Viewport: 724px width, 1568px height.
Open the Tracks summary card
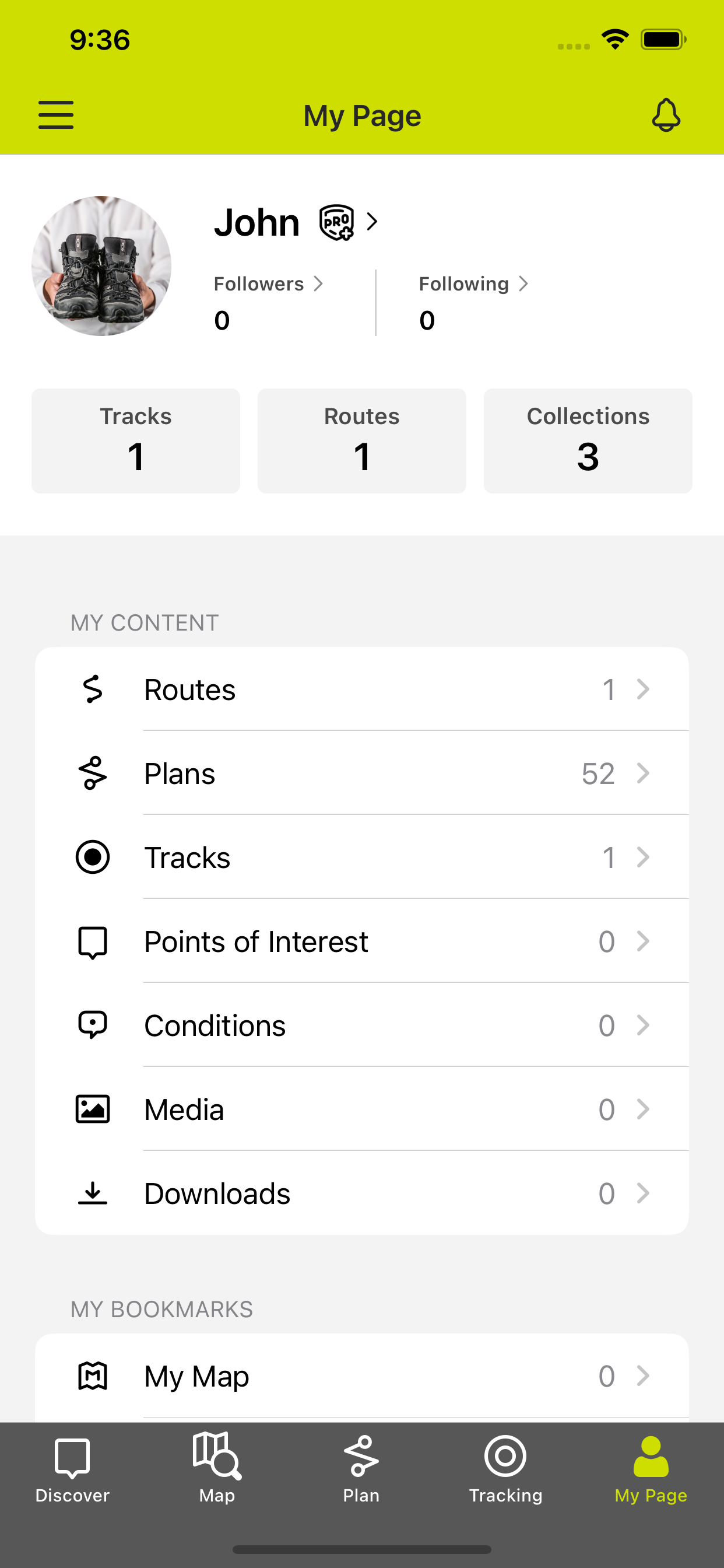pos(136,440)
